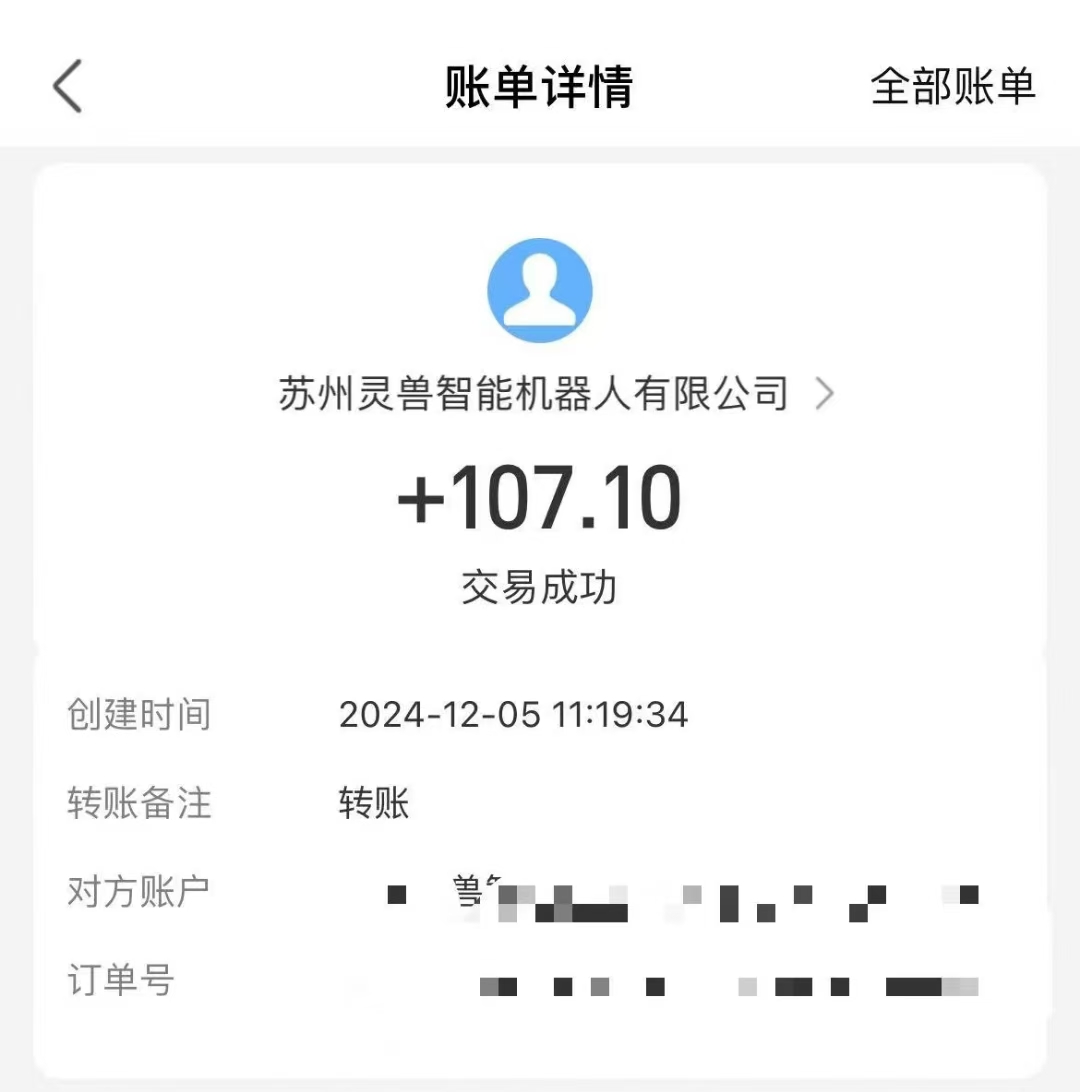Select the 账单详情 title
Image resolution: width=1080 pixels, height=1092 pixels.
click(x=540, y=84)
